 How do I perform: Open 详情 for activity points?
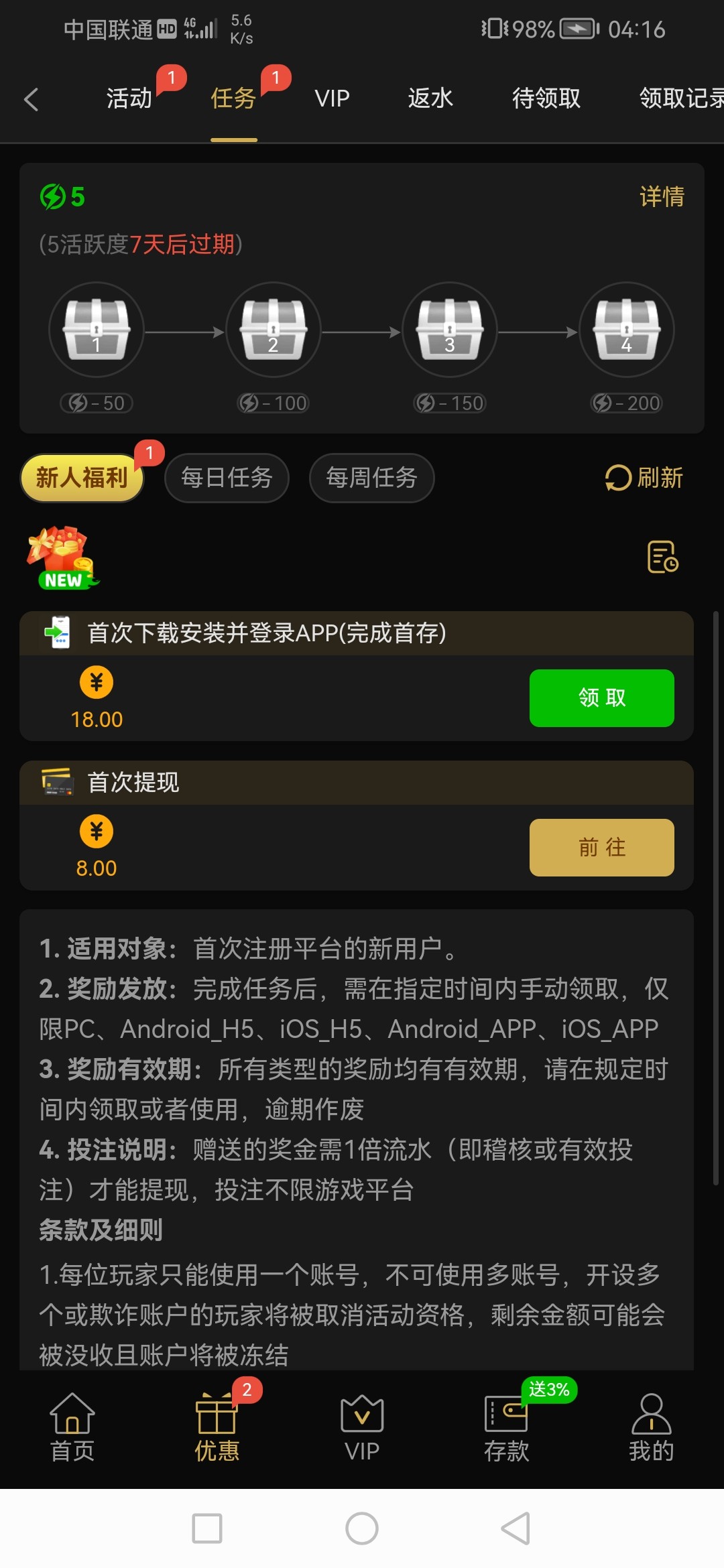[x=661, y=197]
